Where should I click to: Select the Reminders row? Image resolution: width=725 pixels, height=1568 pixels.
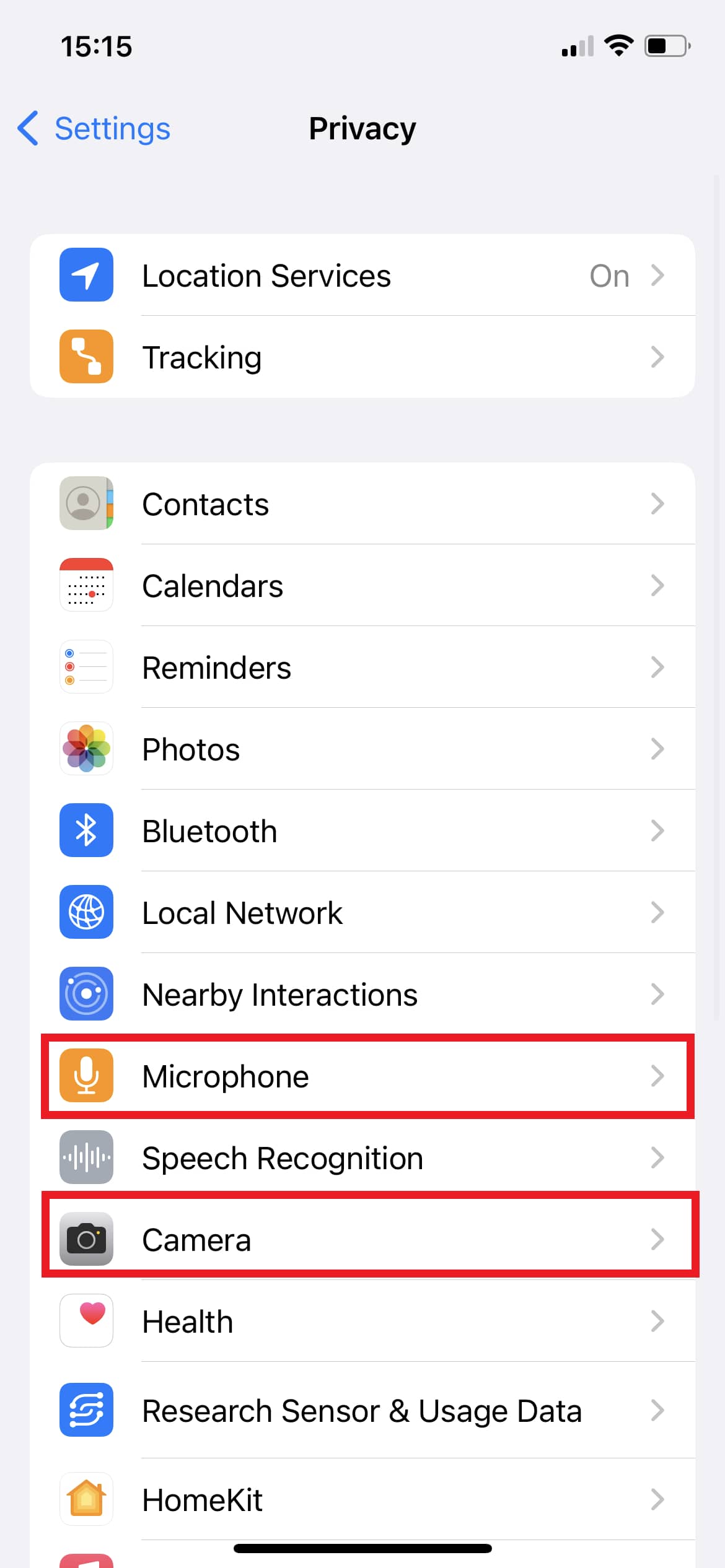click(362, 667)
